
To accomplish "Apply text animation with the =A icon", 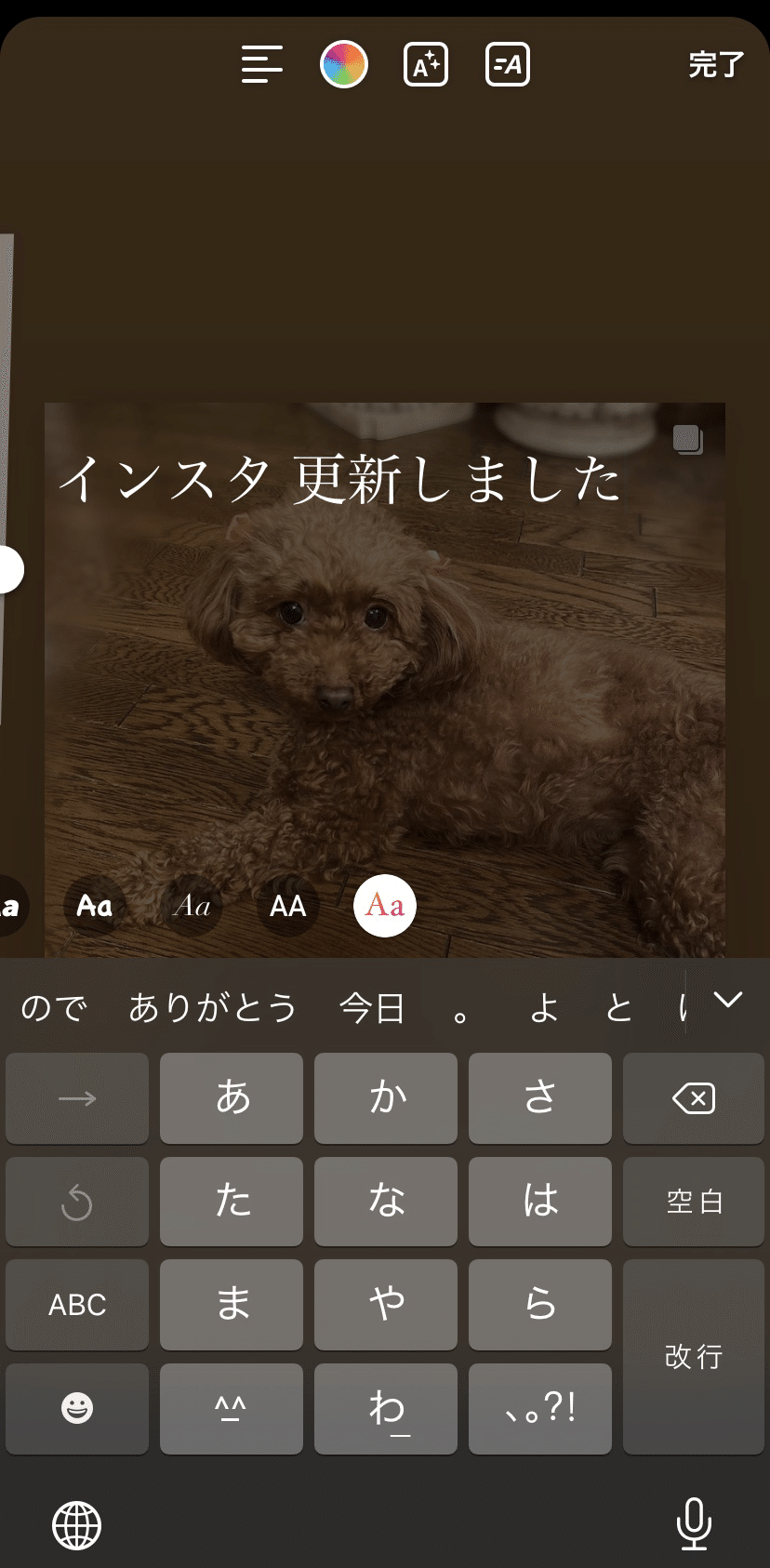I will click(x=508, y=65).
